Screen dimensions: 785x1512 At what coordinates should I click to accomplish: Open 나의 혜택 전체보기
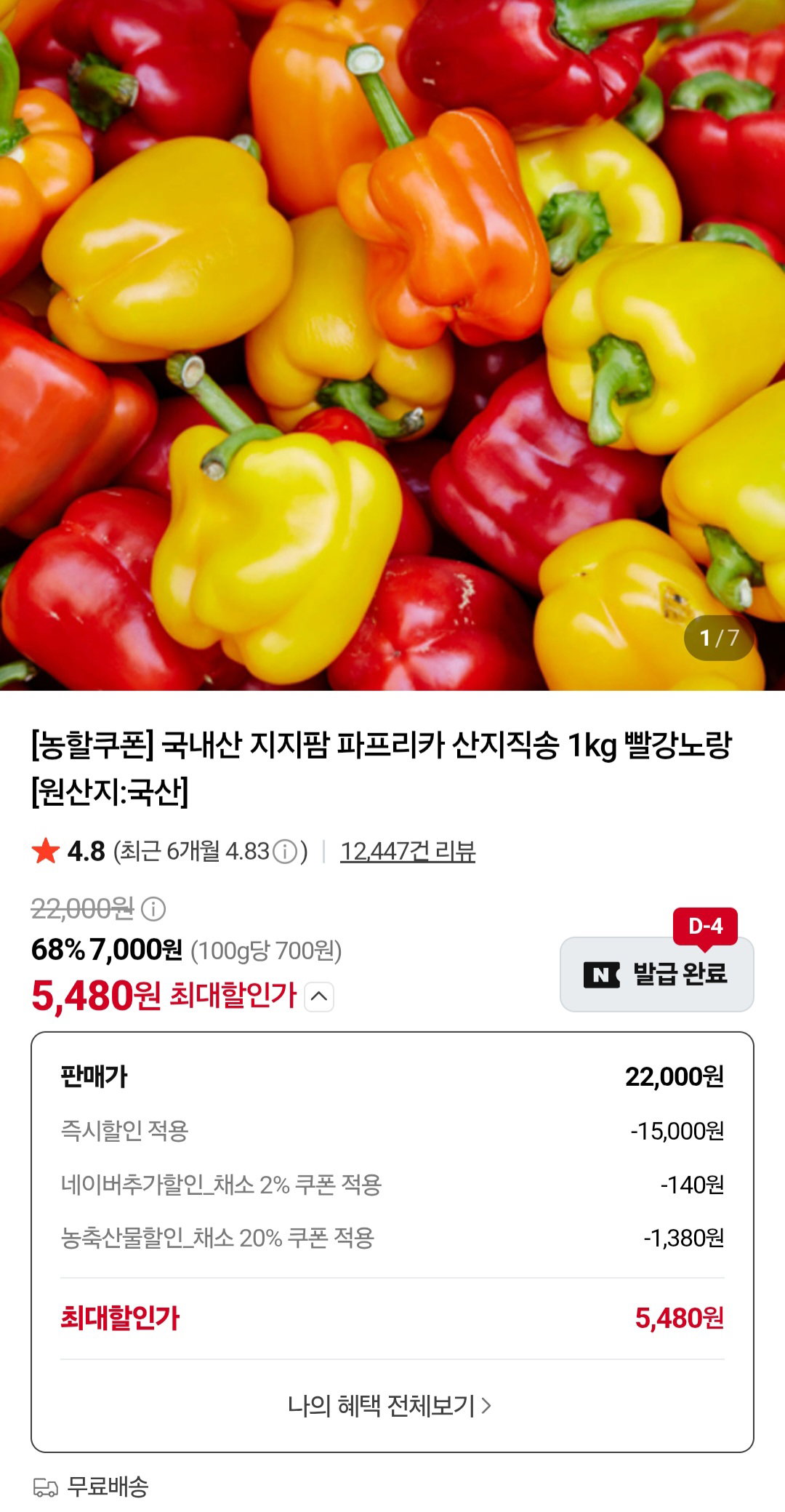pyautogui.click(x=390, y=1406)
